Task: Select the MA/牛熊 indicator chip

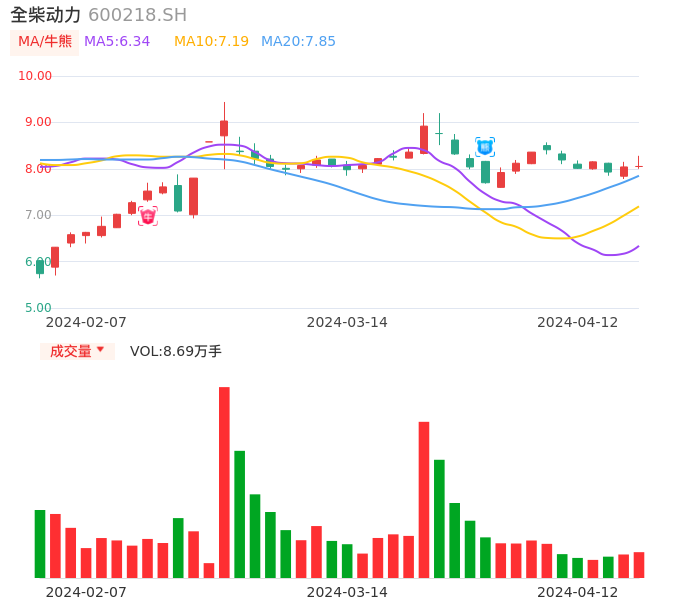Action: [x=45, y=42]
